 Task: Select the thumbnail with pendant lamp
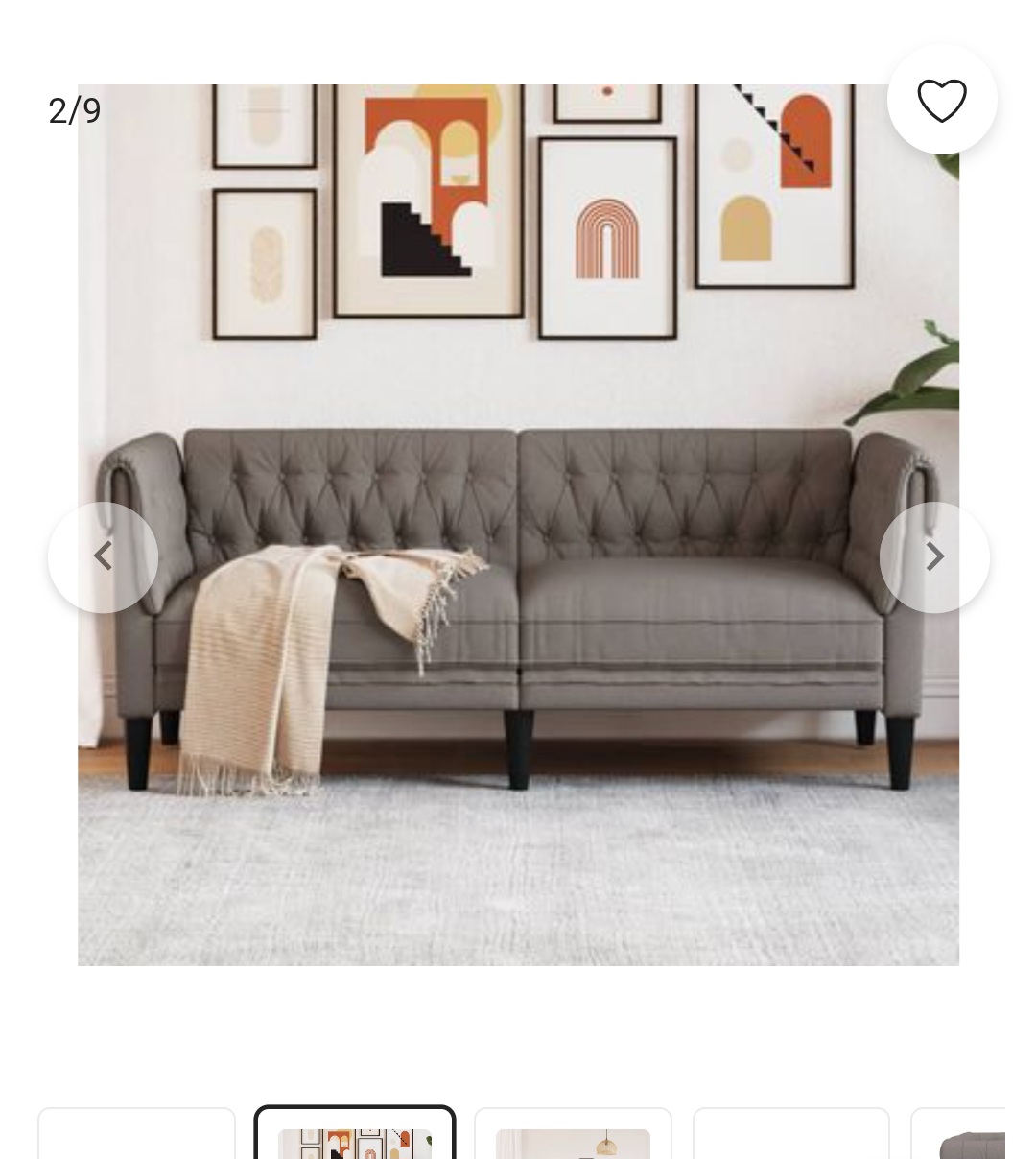point(573,1137)
